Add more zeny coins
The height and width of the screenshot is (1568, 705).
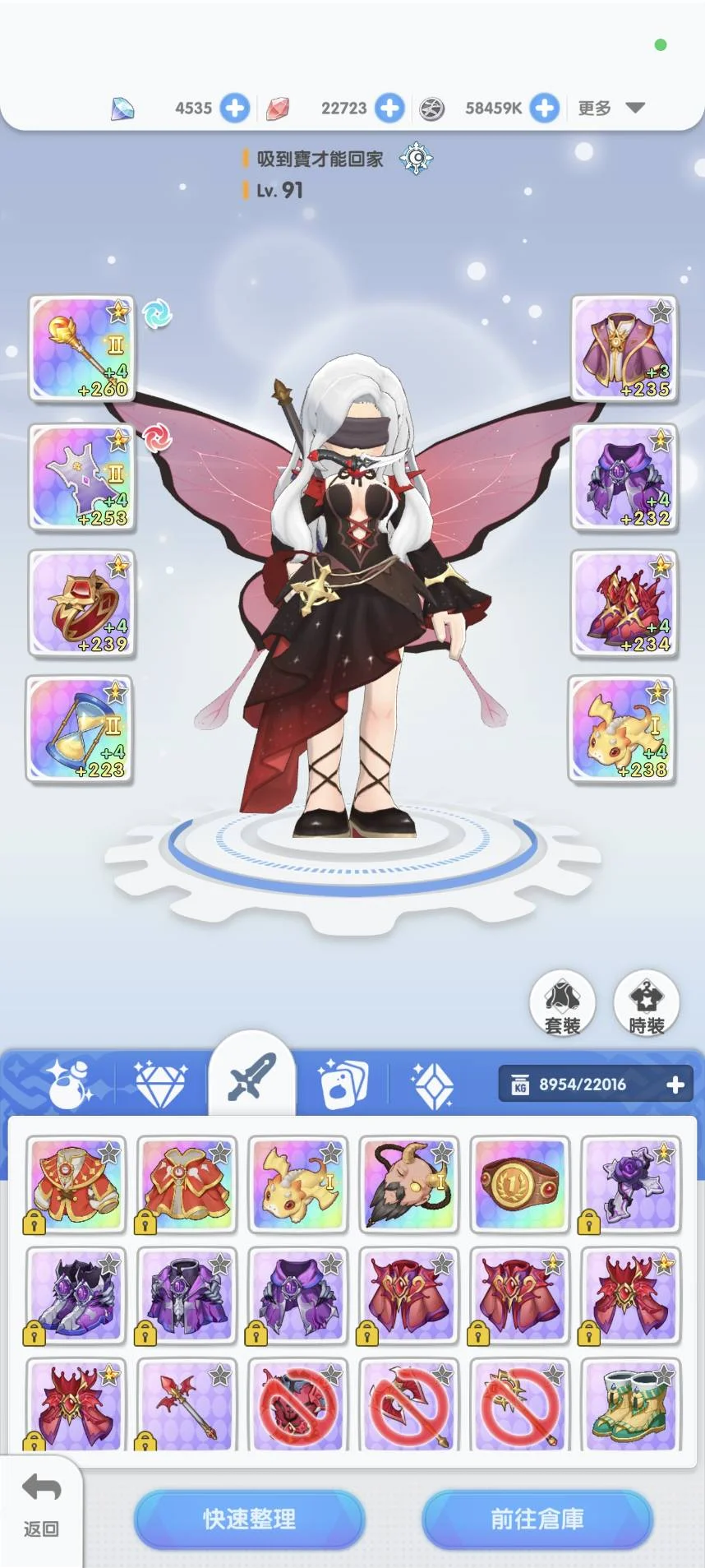pyautogui.click(x=544, y=108)
